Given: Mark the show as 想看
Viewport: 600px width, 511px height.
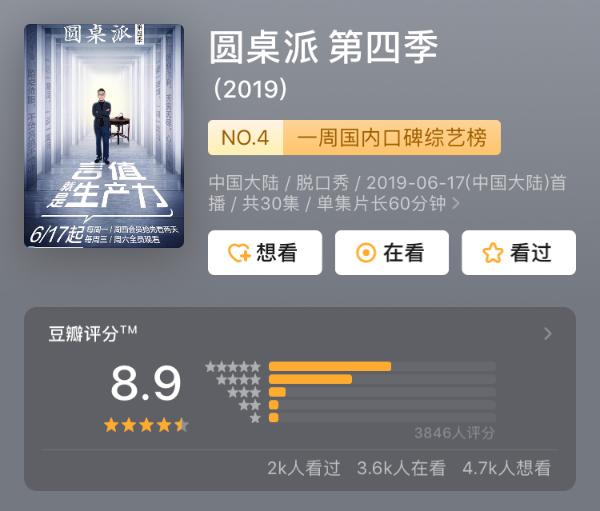Looking at the screenshot, I should point(265,253).
